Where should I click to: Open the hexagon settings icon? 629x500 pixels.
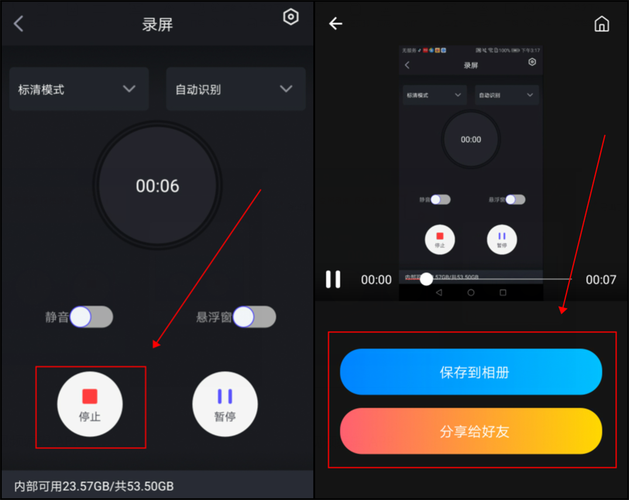(x=291, y=17)
